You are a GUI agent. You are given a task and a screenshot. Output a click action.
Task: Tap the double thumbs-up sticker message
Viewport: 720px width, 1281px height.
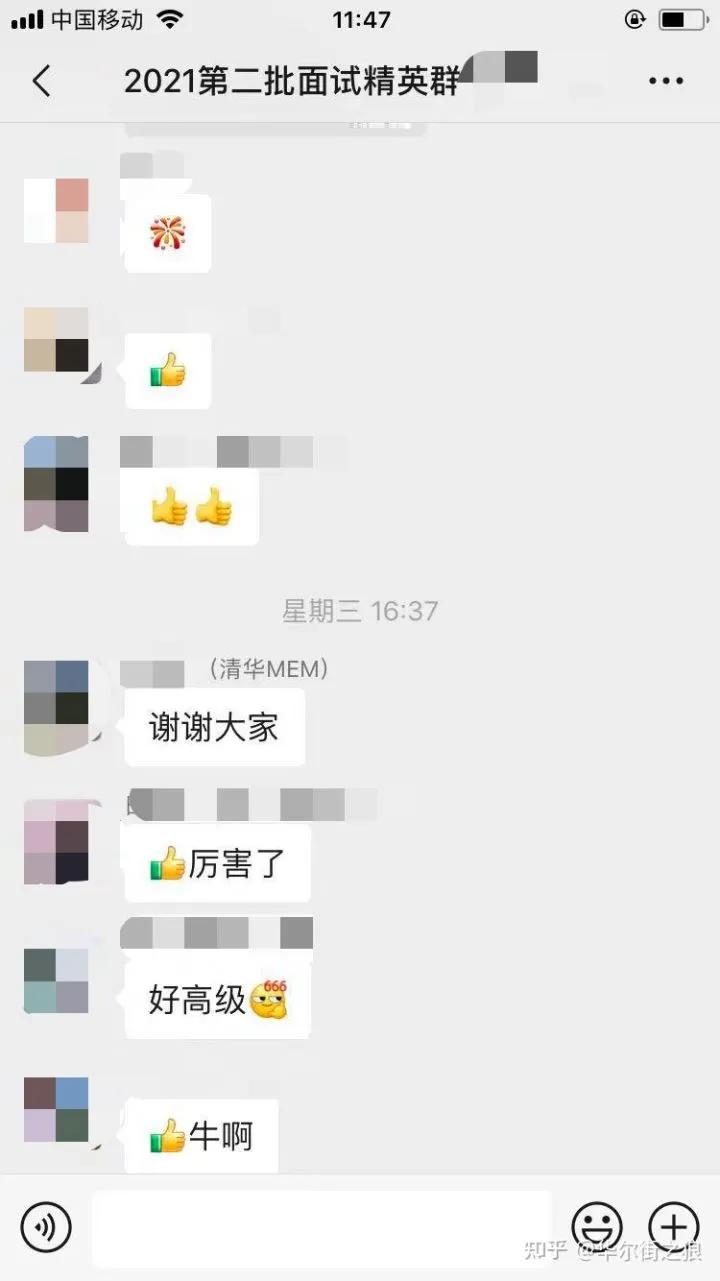190,508
